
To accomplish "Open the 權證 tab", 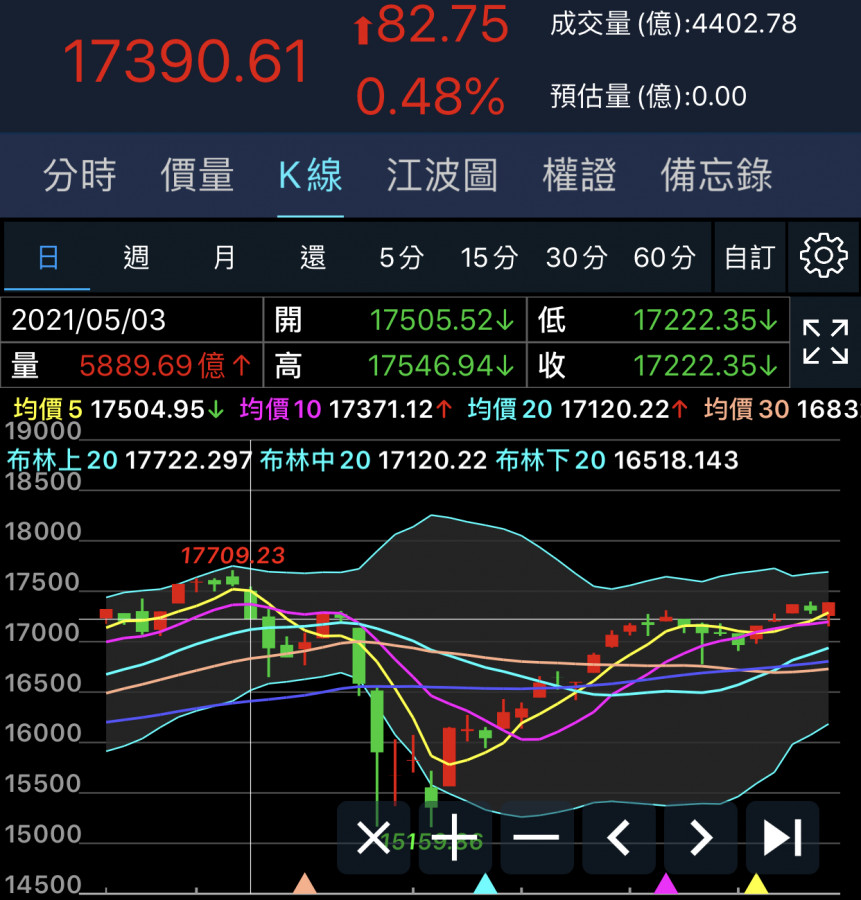I will click(x=579, y=176).
